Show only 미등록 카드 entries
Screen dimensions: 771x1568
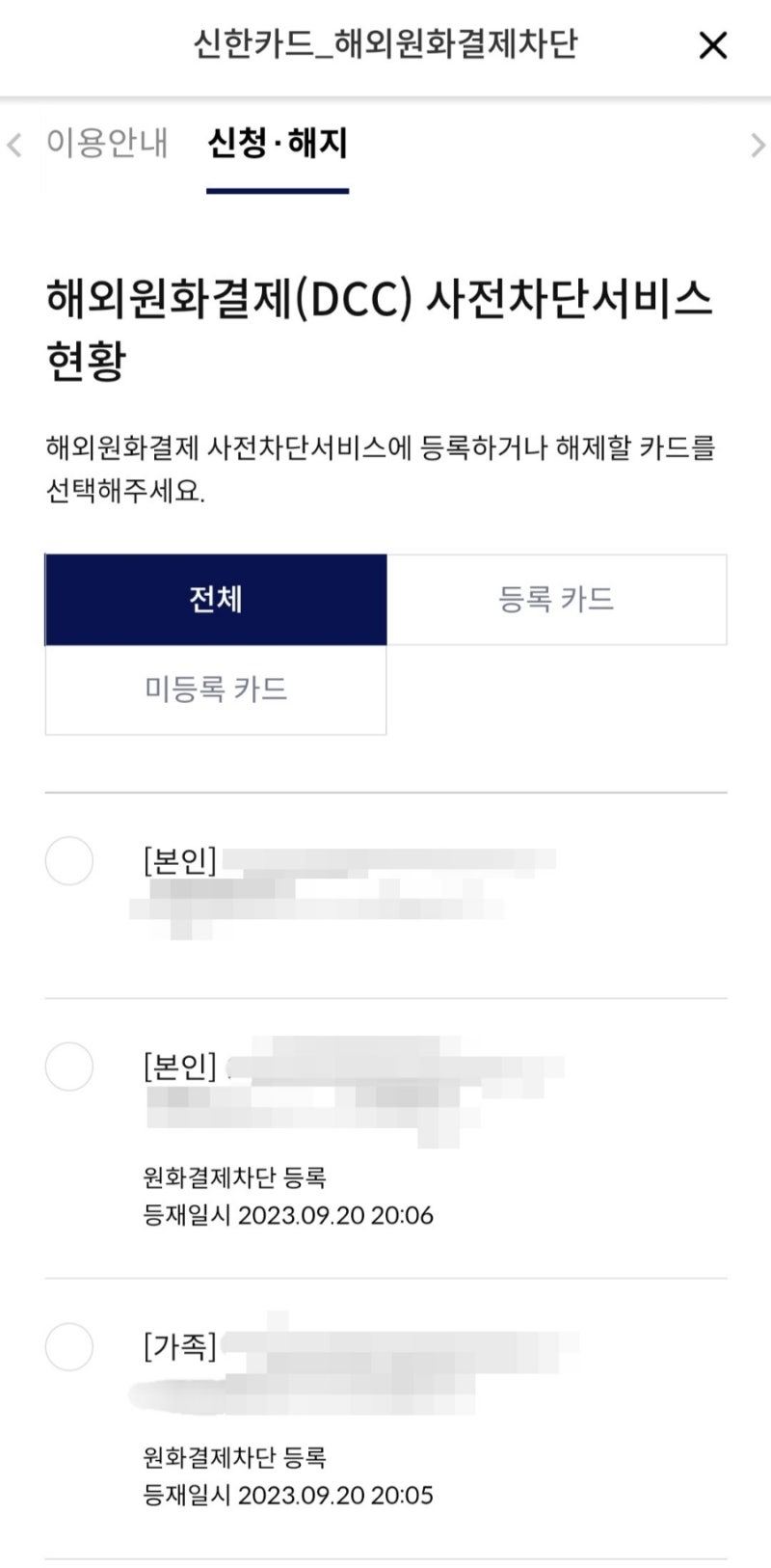pyautogui.click(x=214, y=690)
